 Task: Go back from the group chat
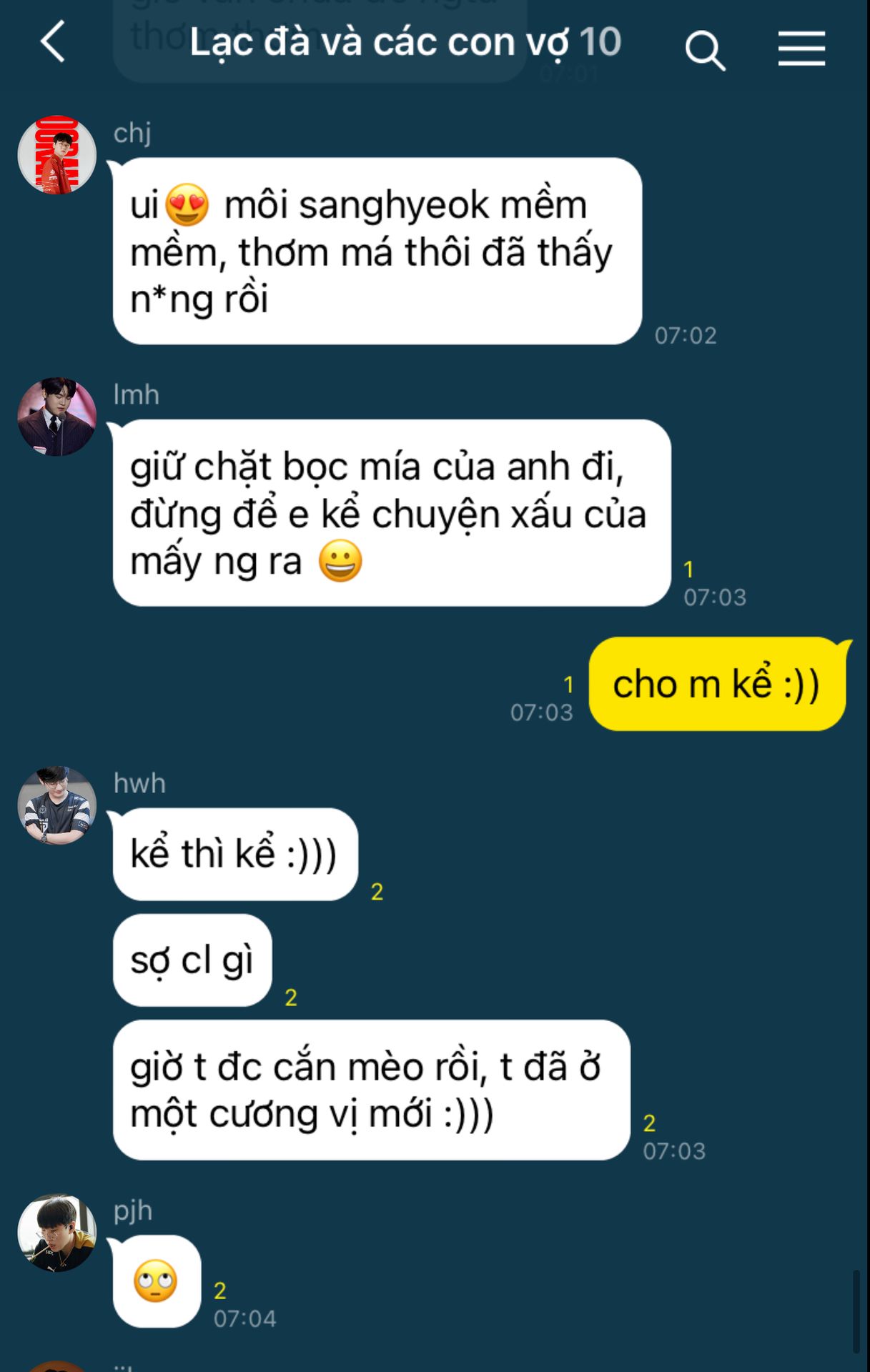(53, 41)
